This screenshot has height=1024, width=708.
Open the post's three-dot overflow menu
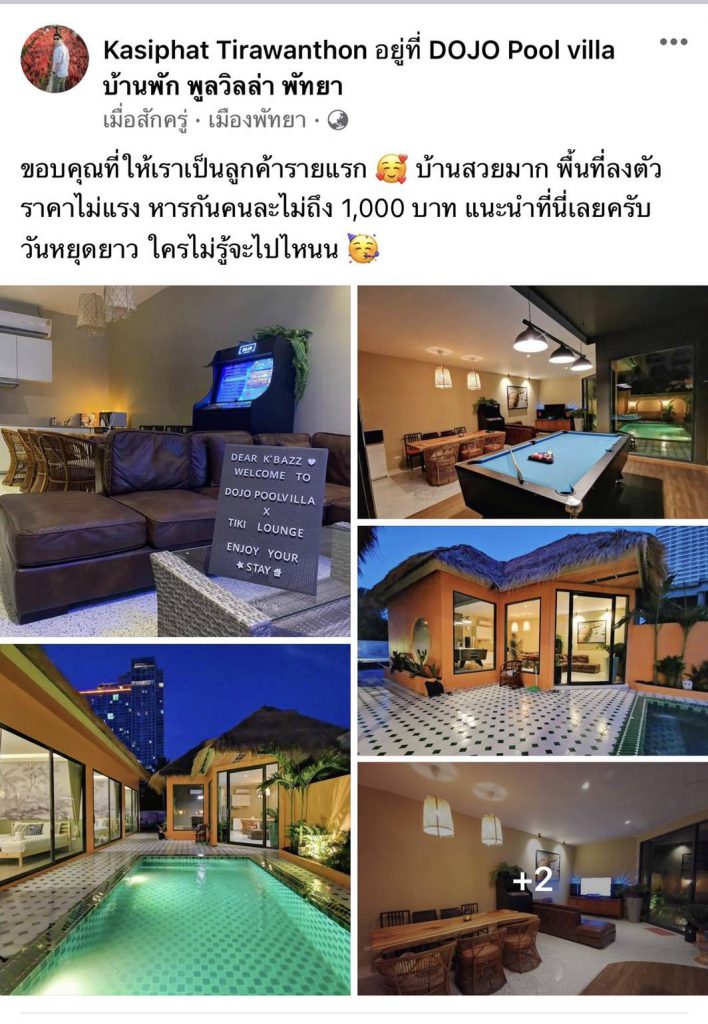673,42
